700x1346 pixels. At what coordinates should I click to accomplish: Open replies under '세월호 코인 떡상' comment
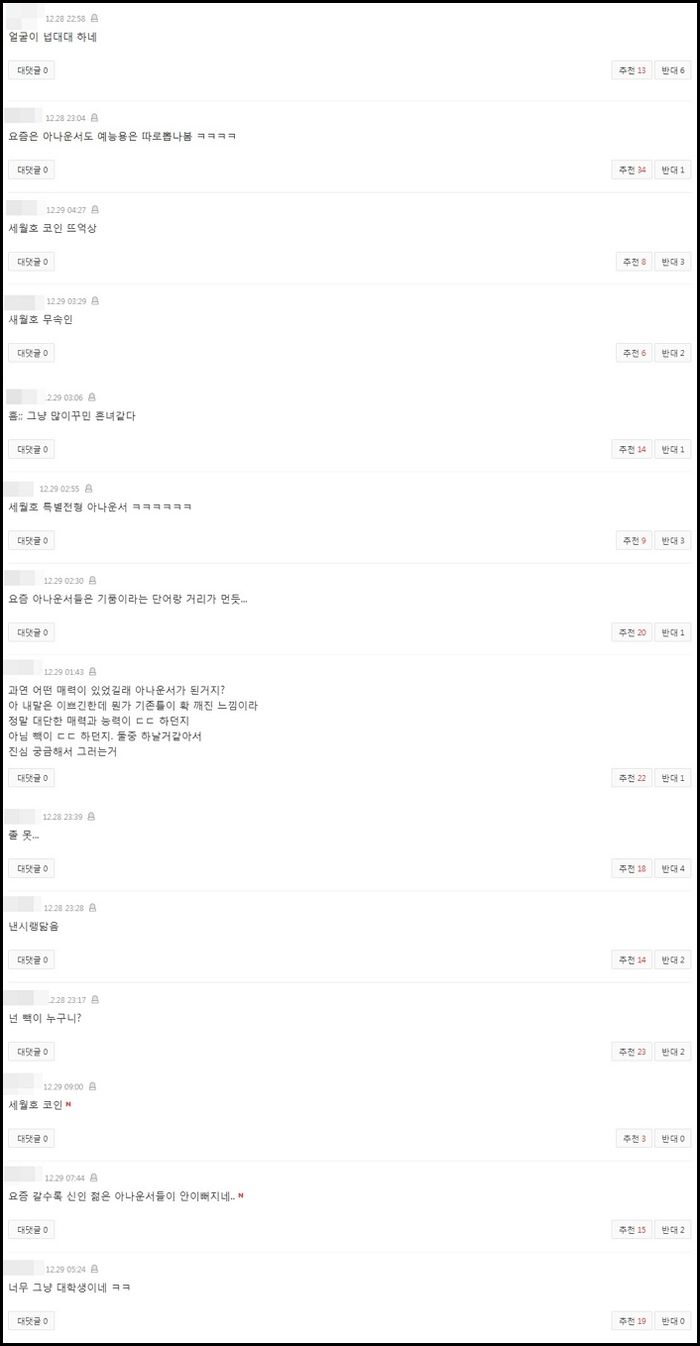point(33,262)
